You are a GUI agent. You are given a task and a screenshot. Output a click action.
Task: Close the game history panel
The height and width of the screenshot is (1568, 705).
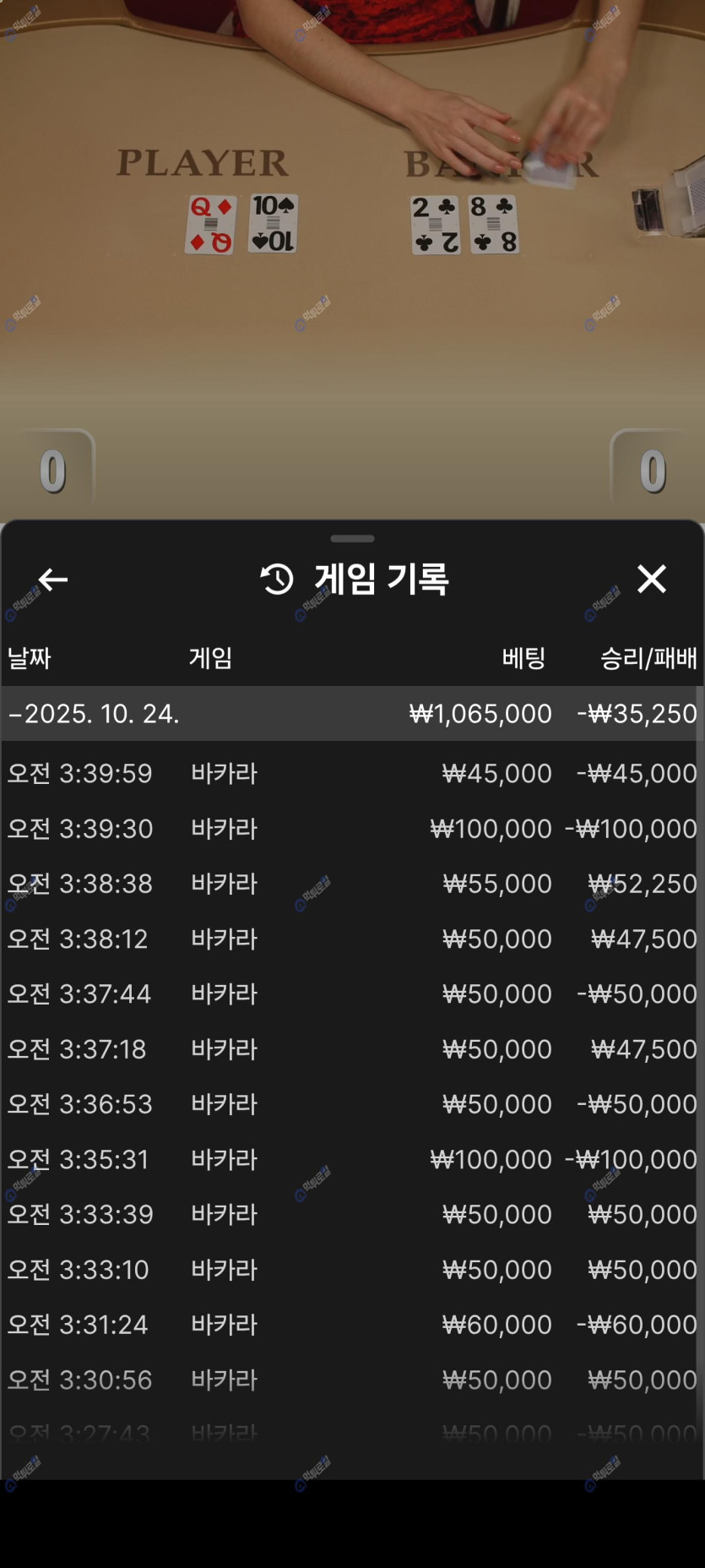tap(651, 580)
